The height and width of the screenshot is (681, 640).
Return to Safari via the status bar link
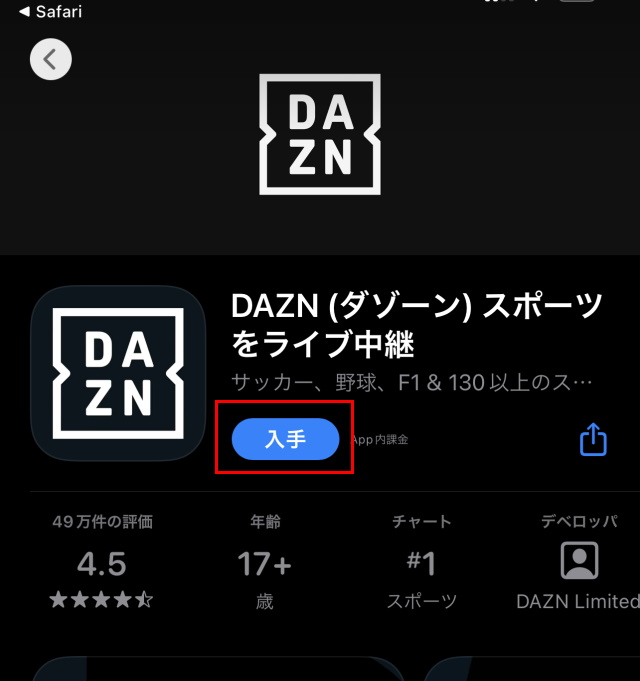pos(50,12)
